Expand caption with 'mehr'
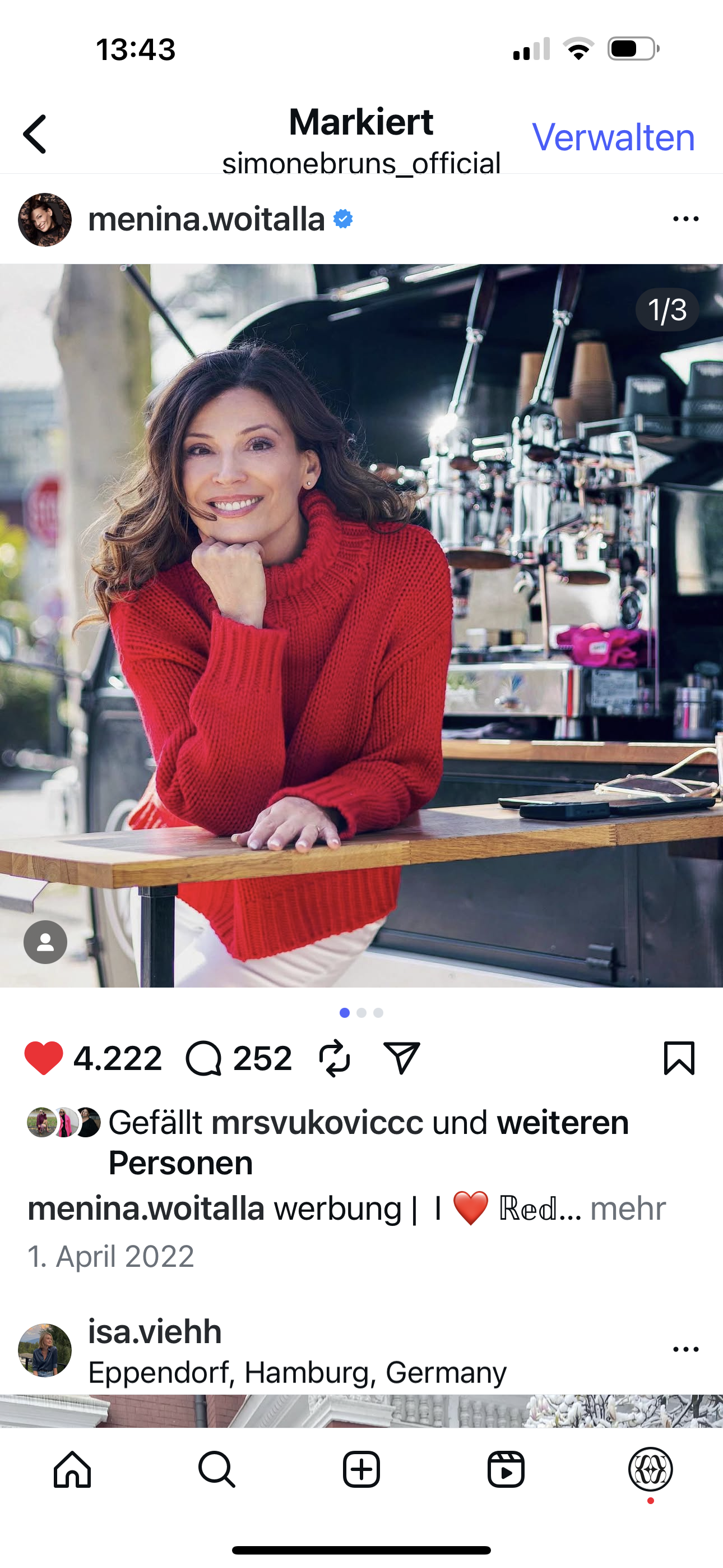Screen dimensions: 723x1568 point(628,1209)
